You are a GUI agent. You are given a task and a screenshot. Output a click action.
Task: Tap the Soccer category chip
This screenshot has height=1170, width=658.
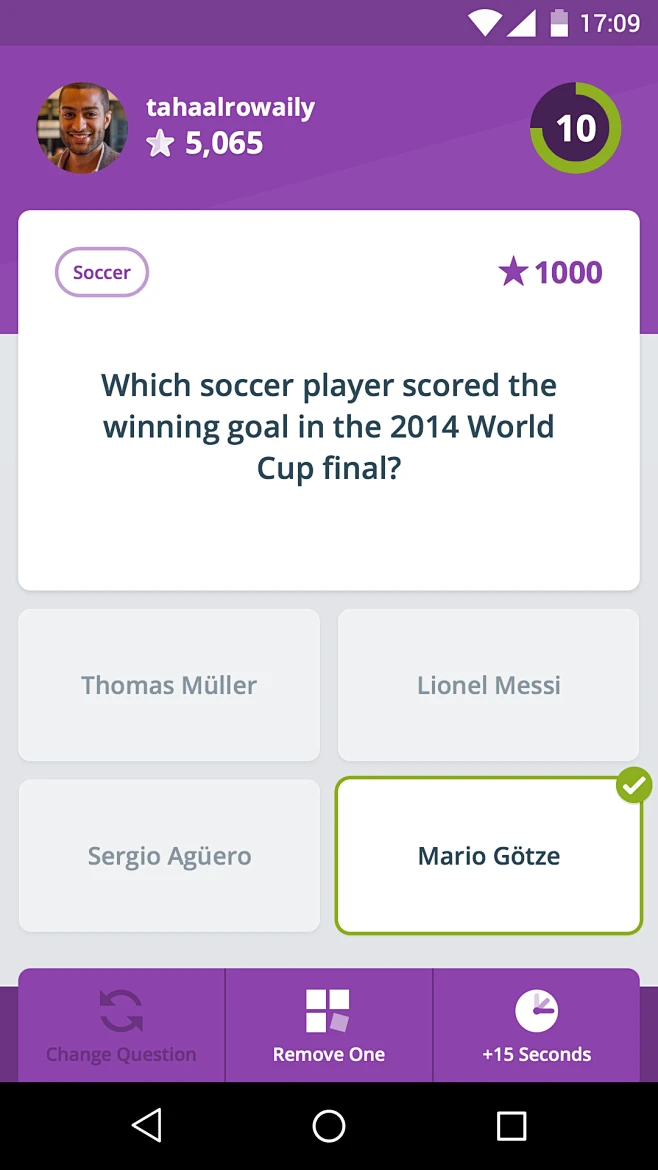point(102,272)
